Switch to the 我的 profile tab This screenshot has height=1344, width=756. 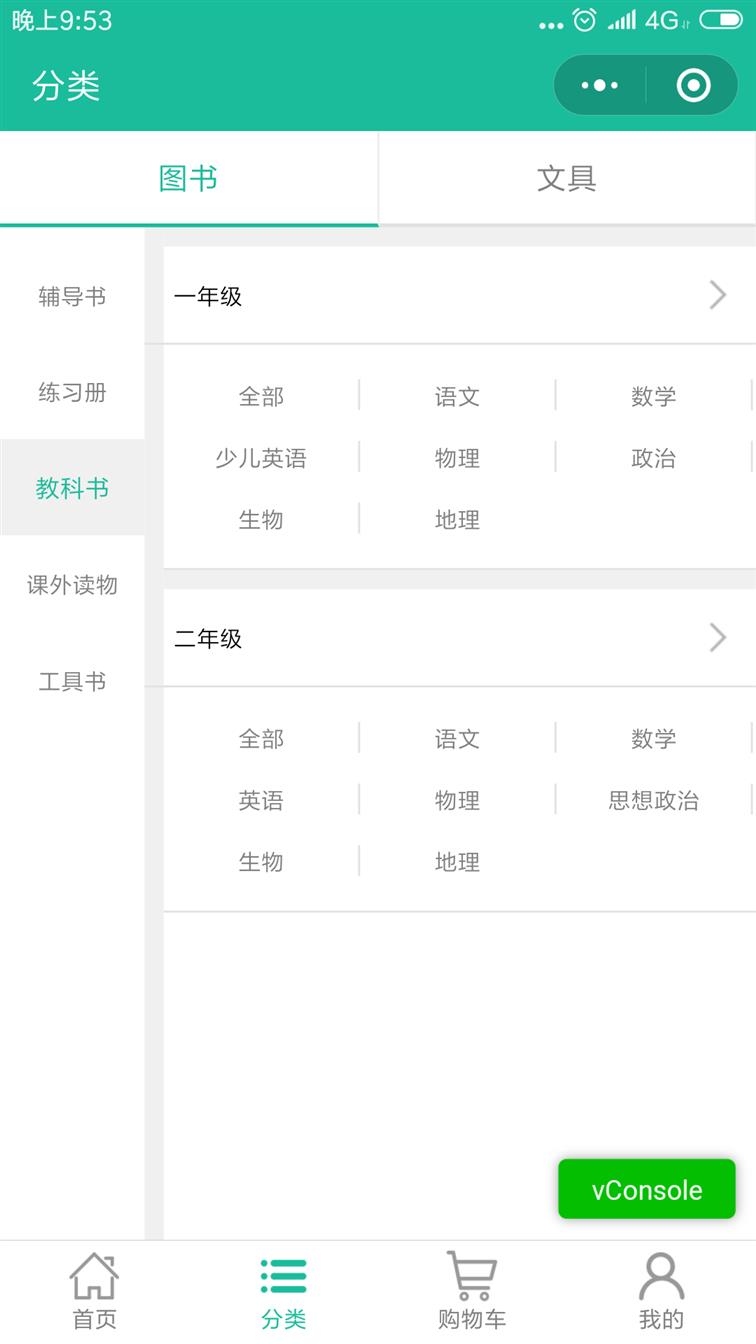661,1291
